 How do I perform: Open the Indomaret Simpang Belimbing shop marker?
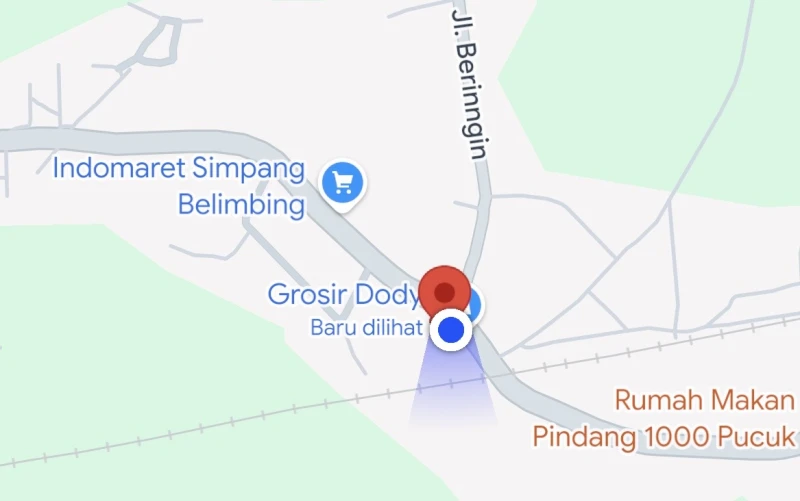pyautogui.click(x=343, y=182)
